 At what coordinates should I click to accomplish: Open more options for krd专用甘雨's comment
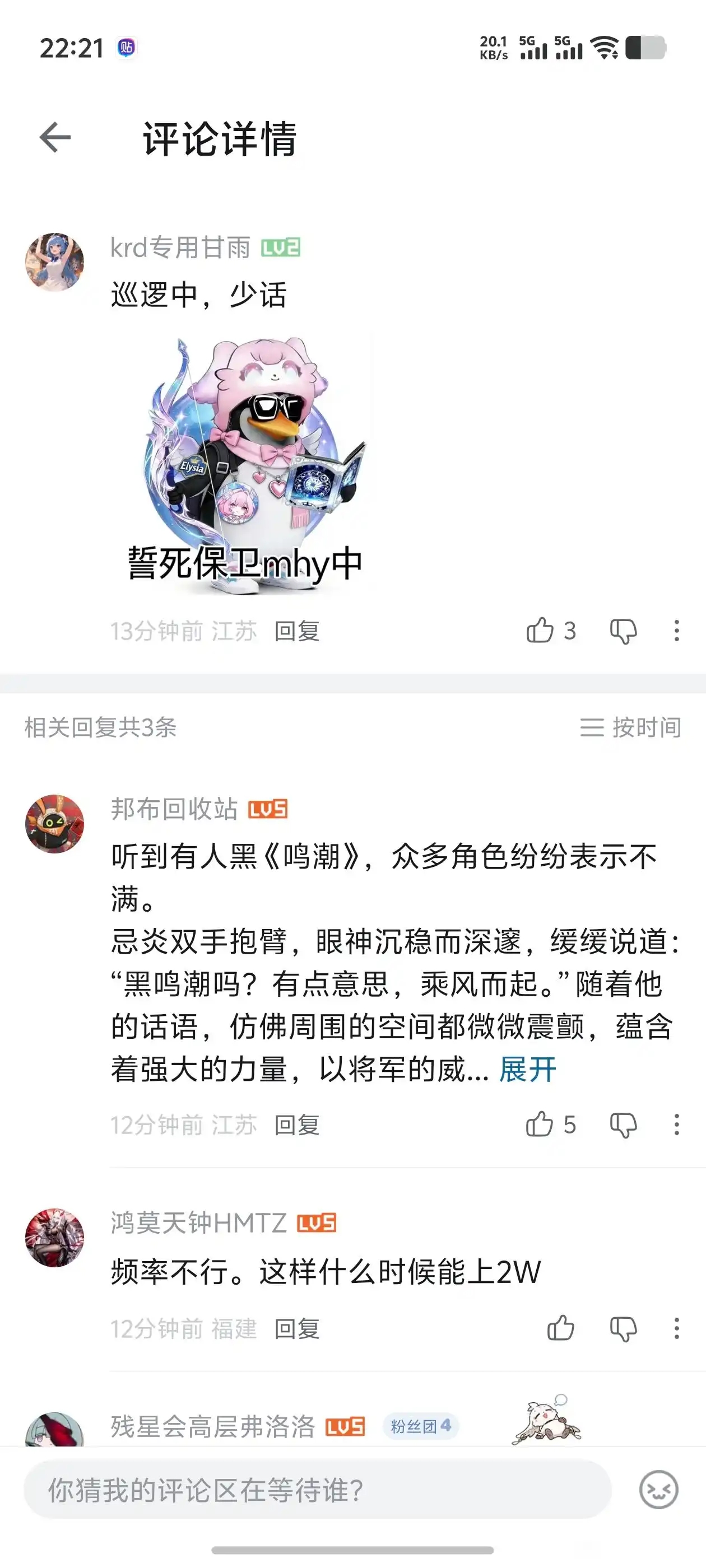tap(676, 631)
